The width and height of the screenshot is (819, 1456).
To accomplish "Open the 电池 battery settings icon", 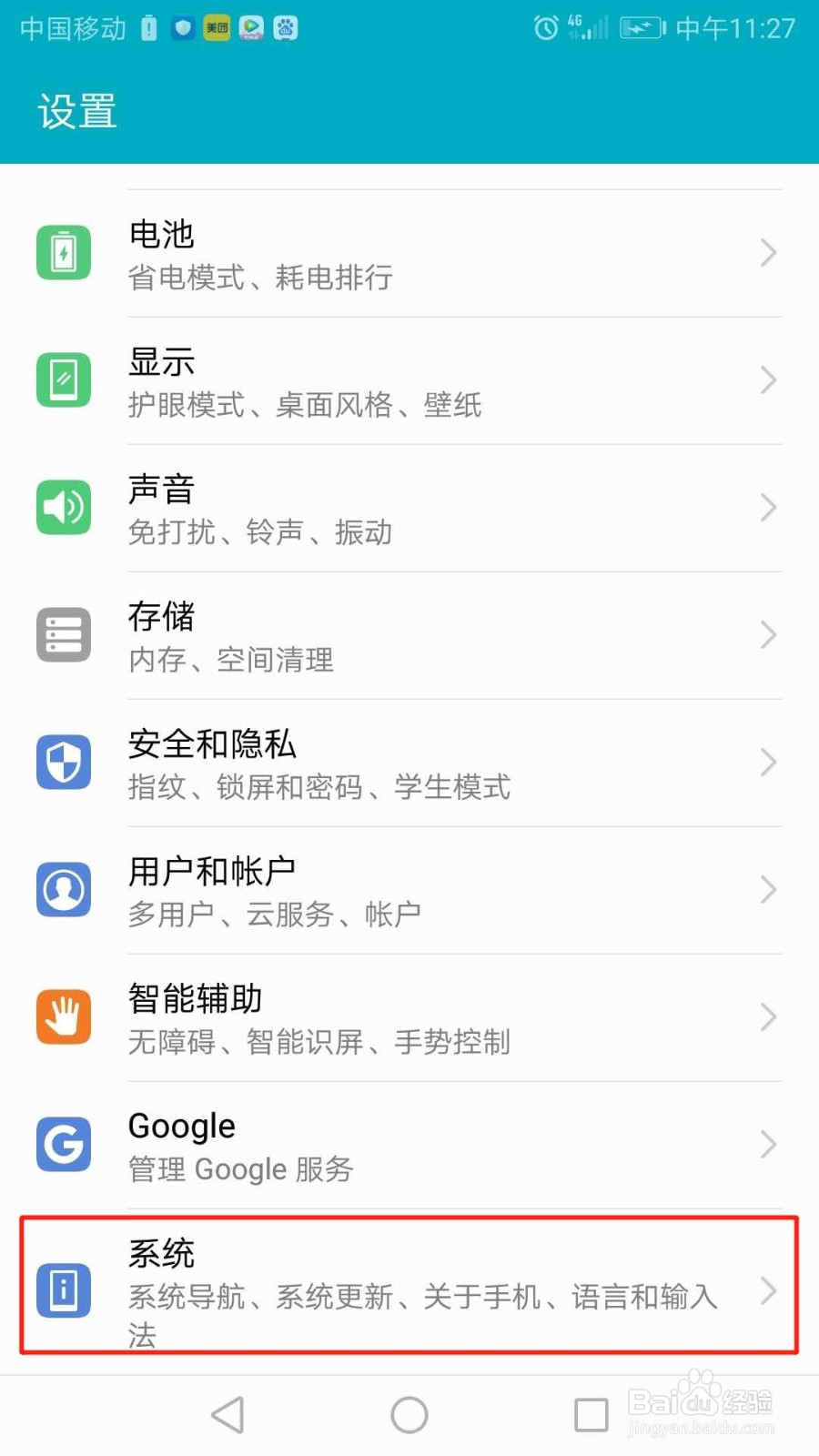I will (63, 252).
